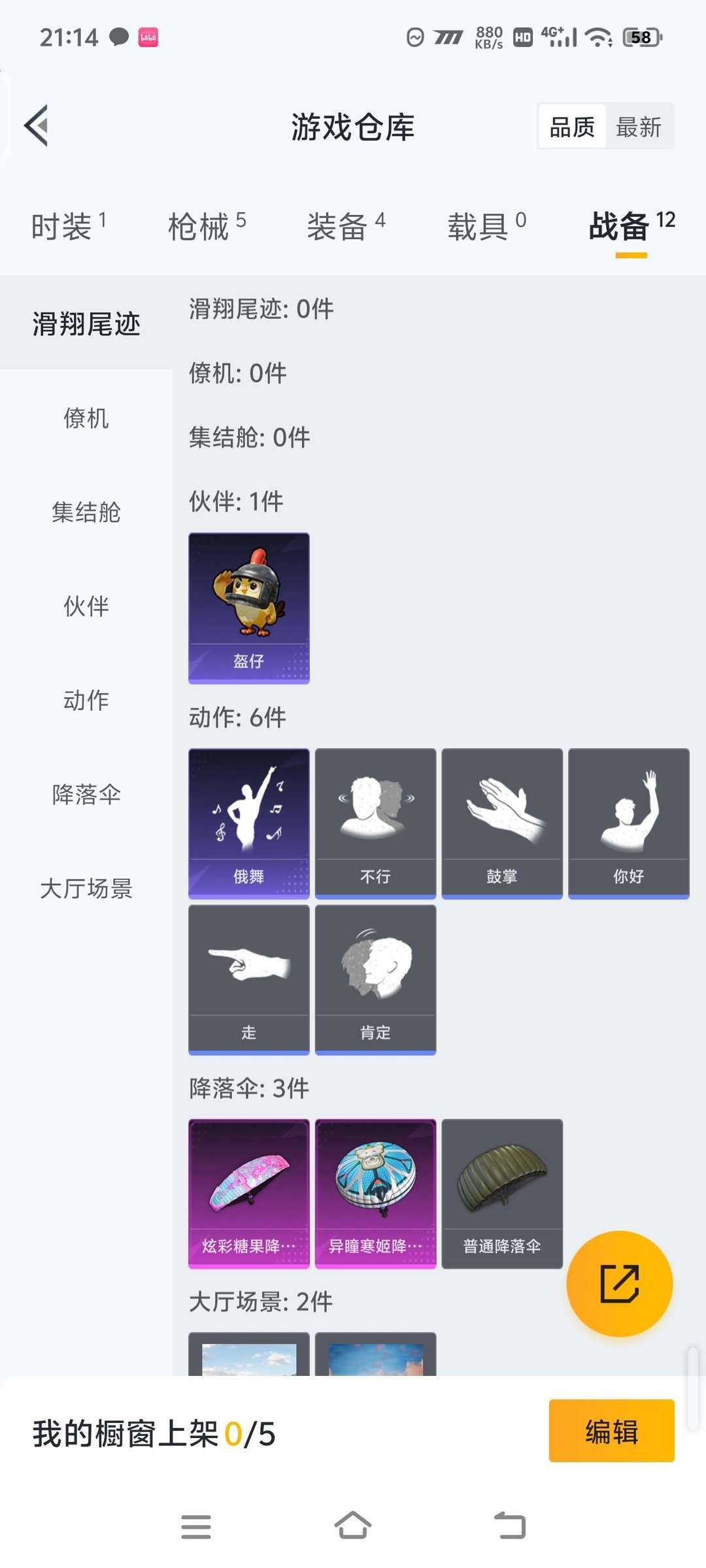This screenshot has height=1568, width=706.
Task: Open the 鼓掌 emote item
Action: pos(501,823)
